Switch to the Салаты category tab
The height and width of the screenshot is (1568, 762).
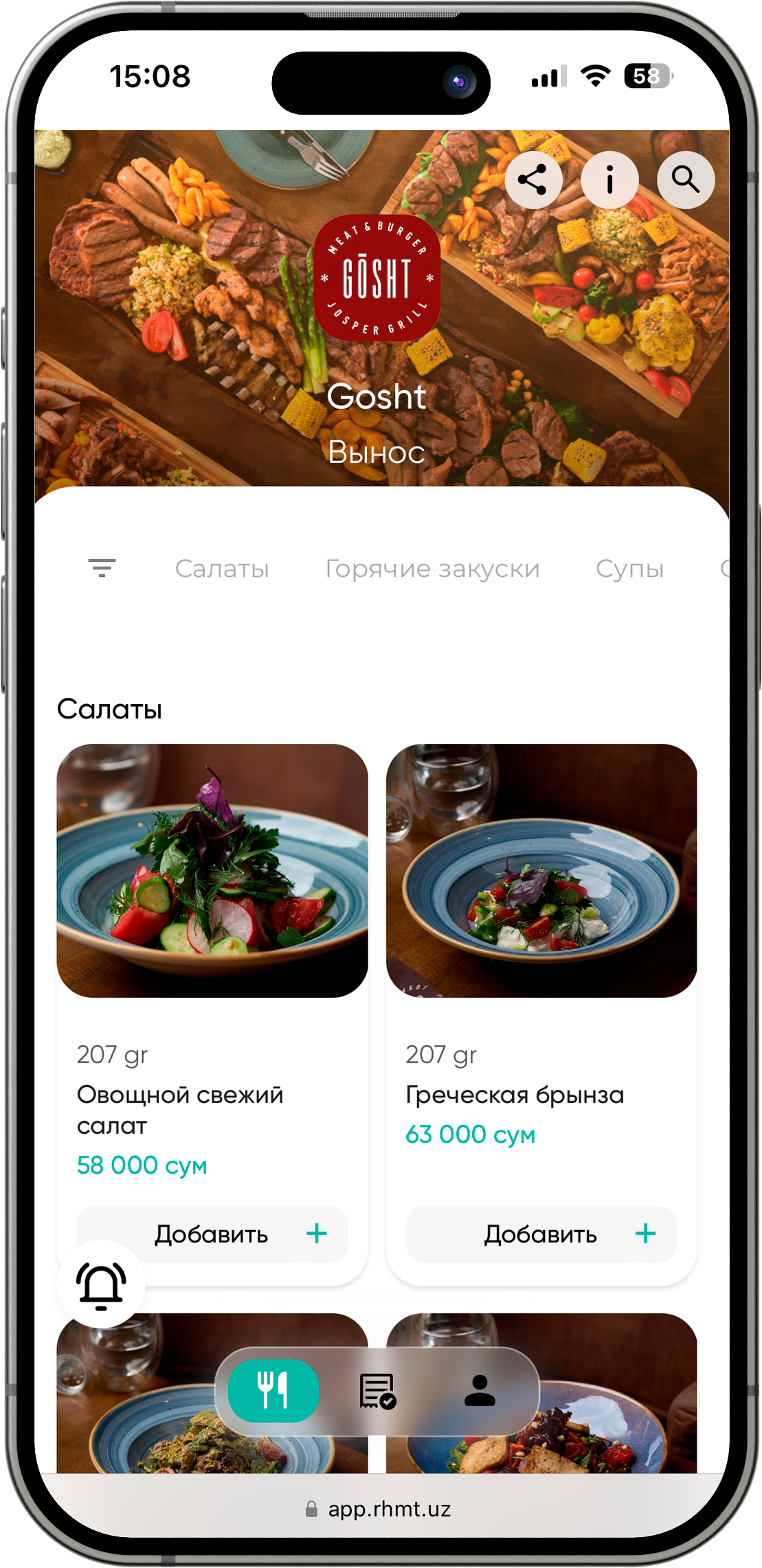pos(222,569)
